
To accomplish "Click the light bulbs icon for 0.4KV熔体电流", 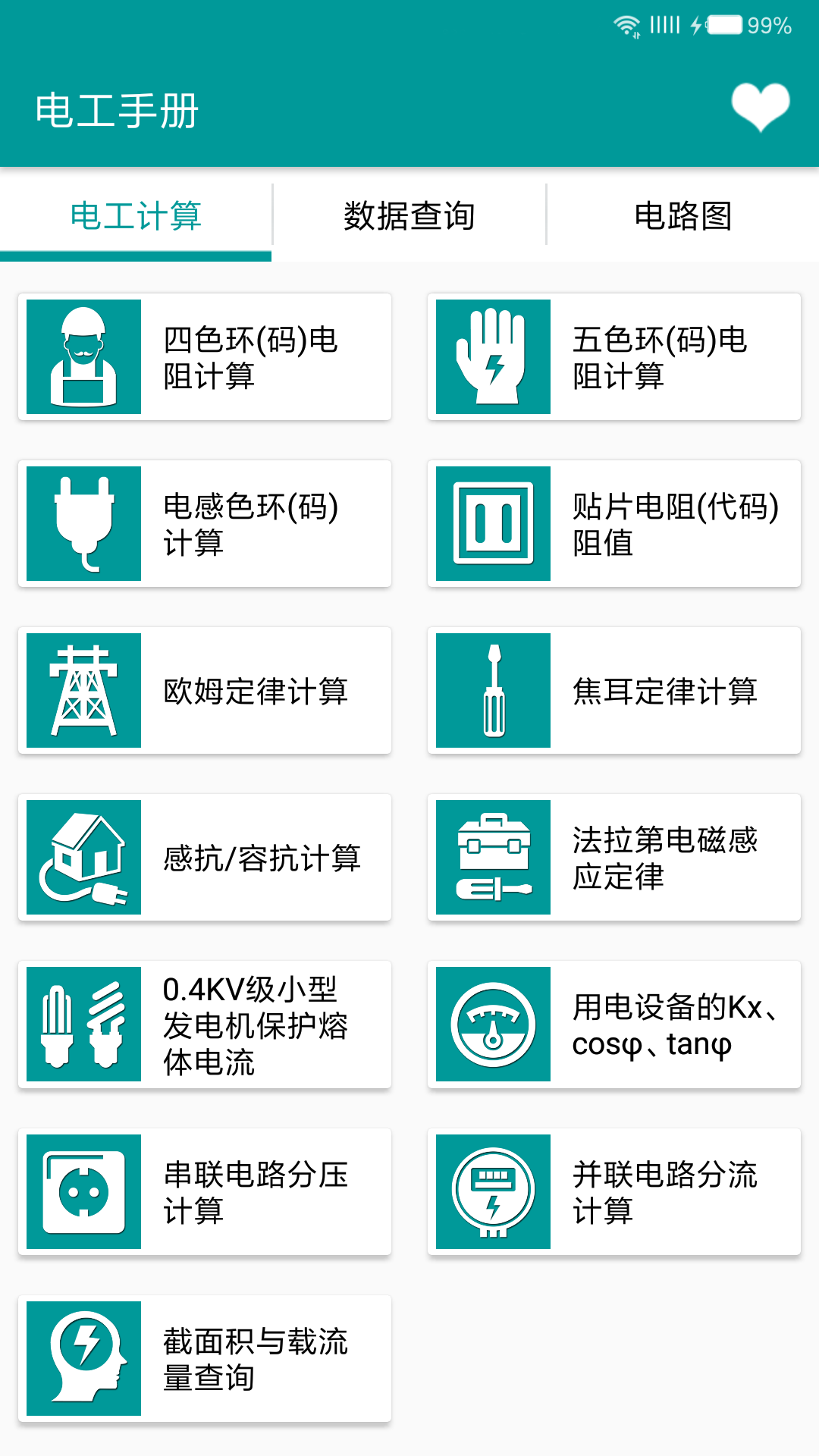I will coord(83,1024).
